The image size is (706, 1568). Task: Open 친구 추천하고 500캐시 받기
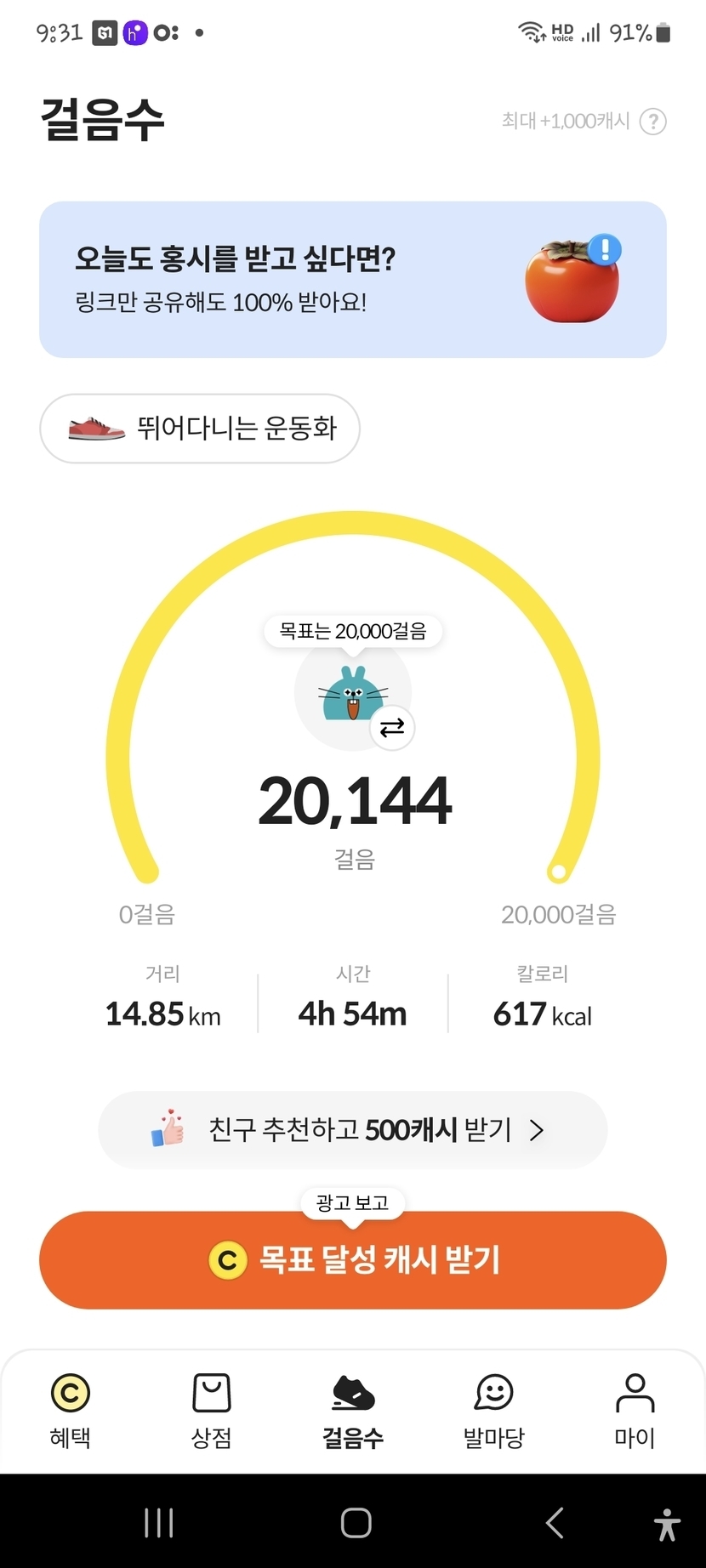point(352,1130)
